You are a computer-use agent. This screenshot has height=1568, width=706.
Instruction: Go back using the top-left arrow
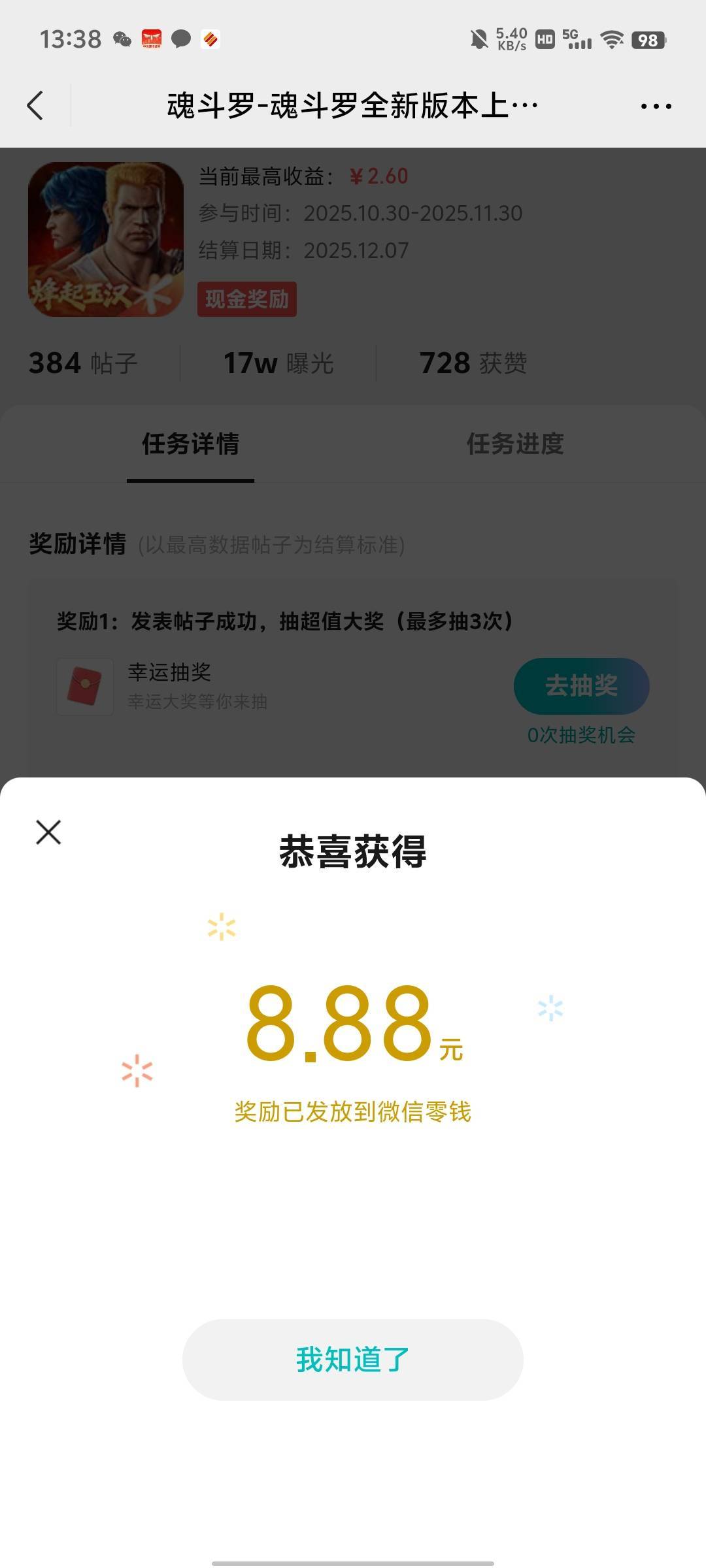tap(35, 105)
